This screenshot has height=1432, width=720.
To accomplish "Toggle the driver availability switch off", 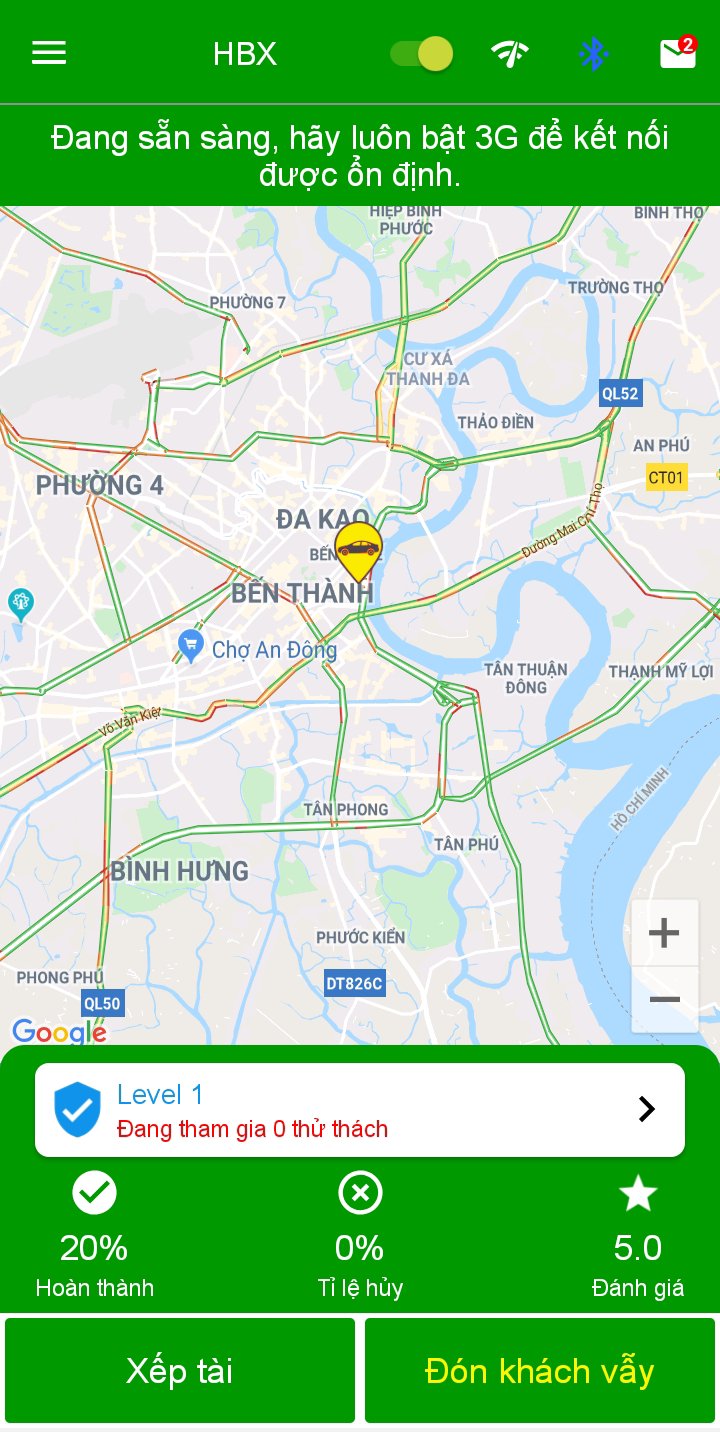I will (421, 53).
